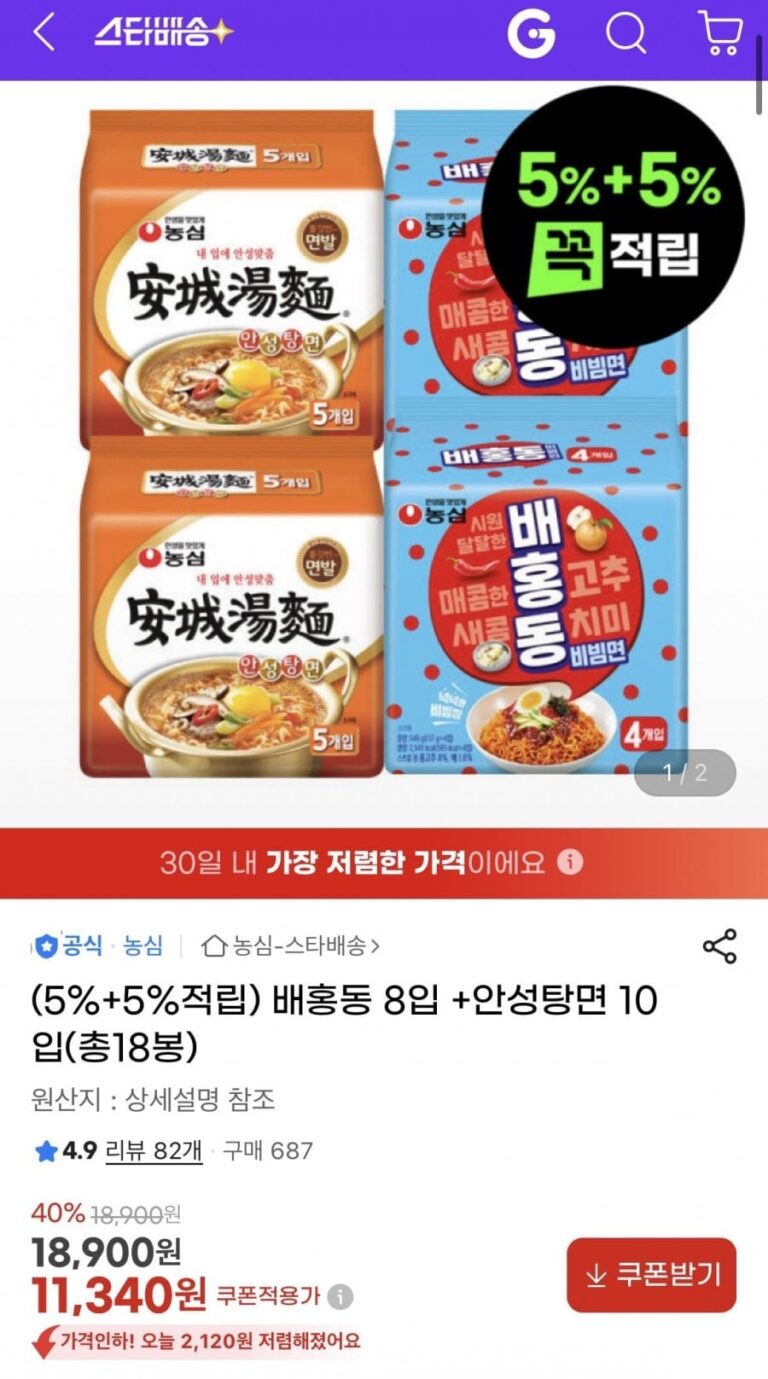The height and width of the screenshot is (1379, 768).
Task: Open the 스타배송 logo link
Action: tap(163, 33)
